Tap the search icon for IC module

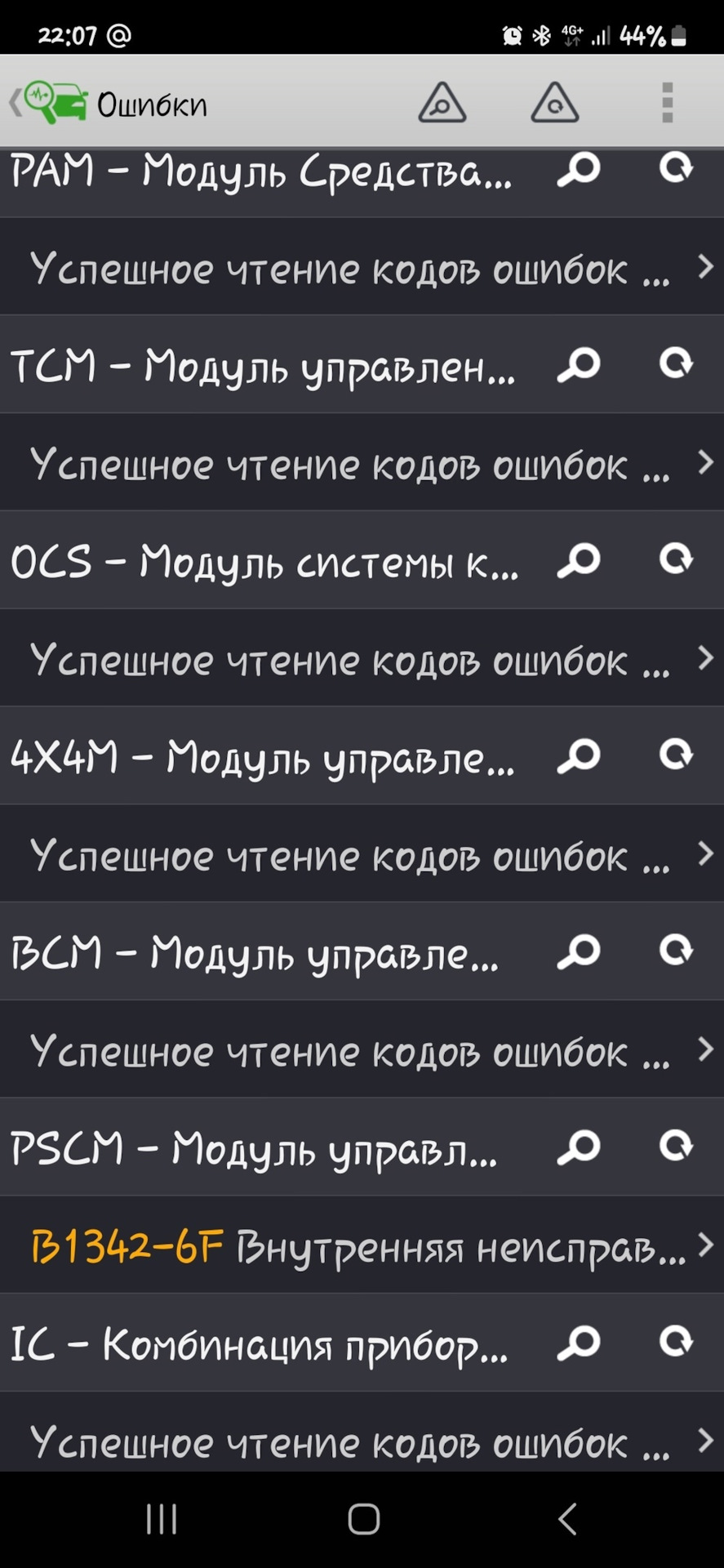pyautogui.click(x=579, y=1343)
